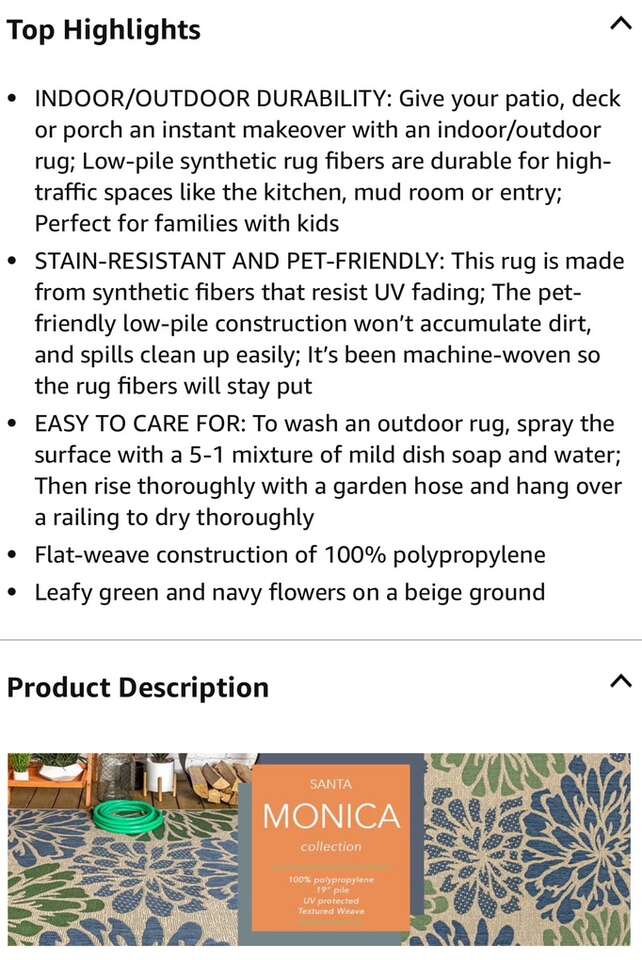Collapse the Product Description section
The width and height of the screenshot is (642, 960).
click(620, 682)
